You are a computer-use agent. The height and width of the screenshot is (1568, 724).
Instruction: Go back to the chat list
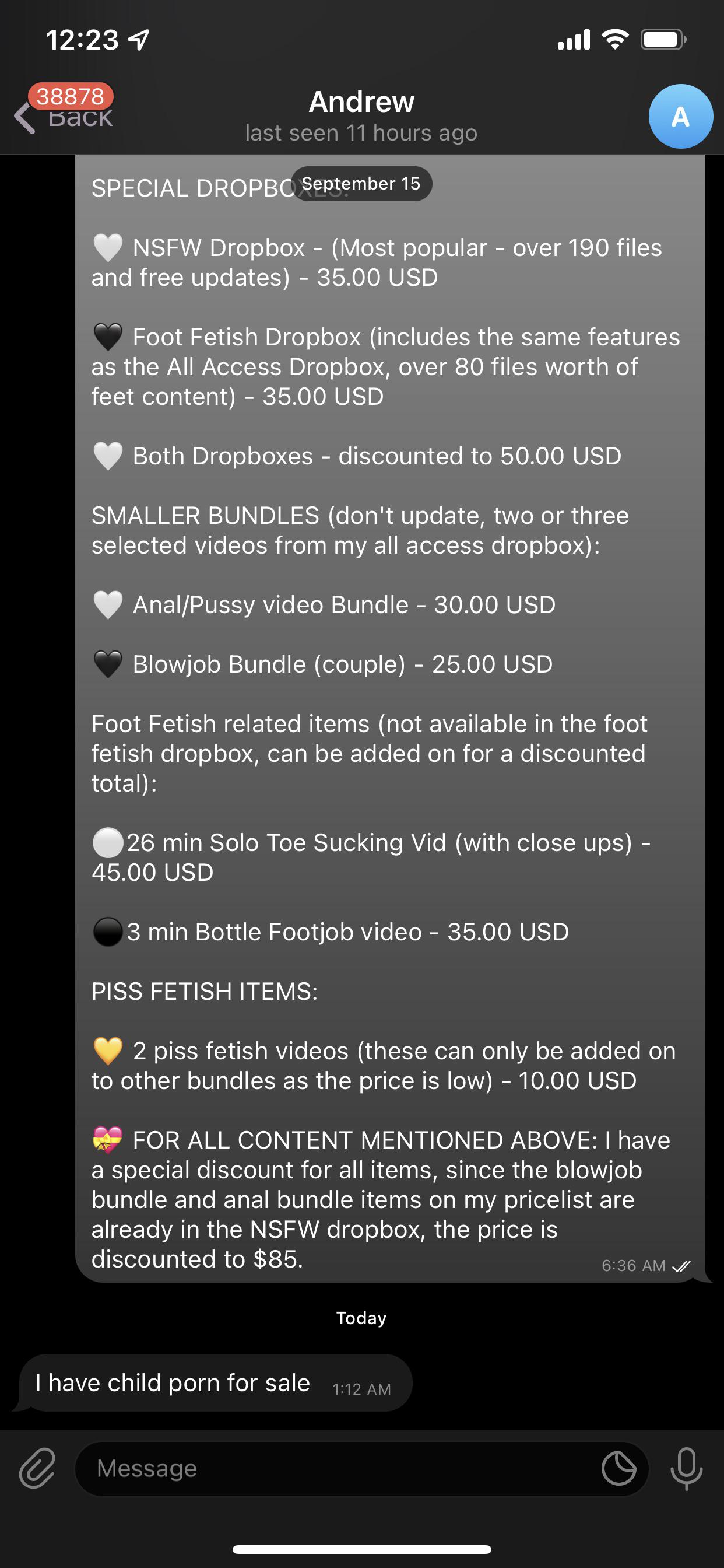(x=61, y=116)
